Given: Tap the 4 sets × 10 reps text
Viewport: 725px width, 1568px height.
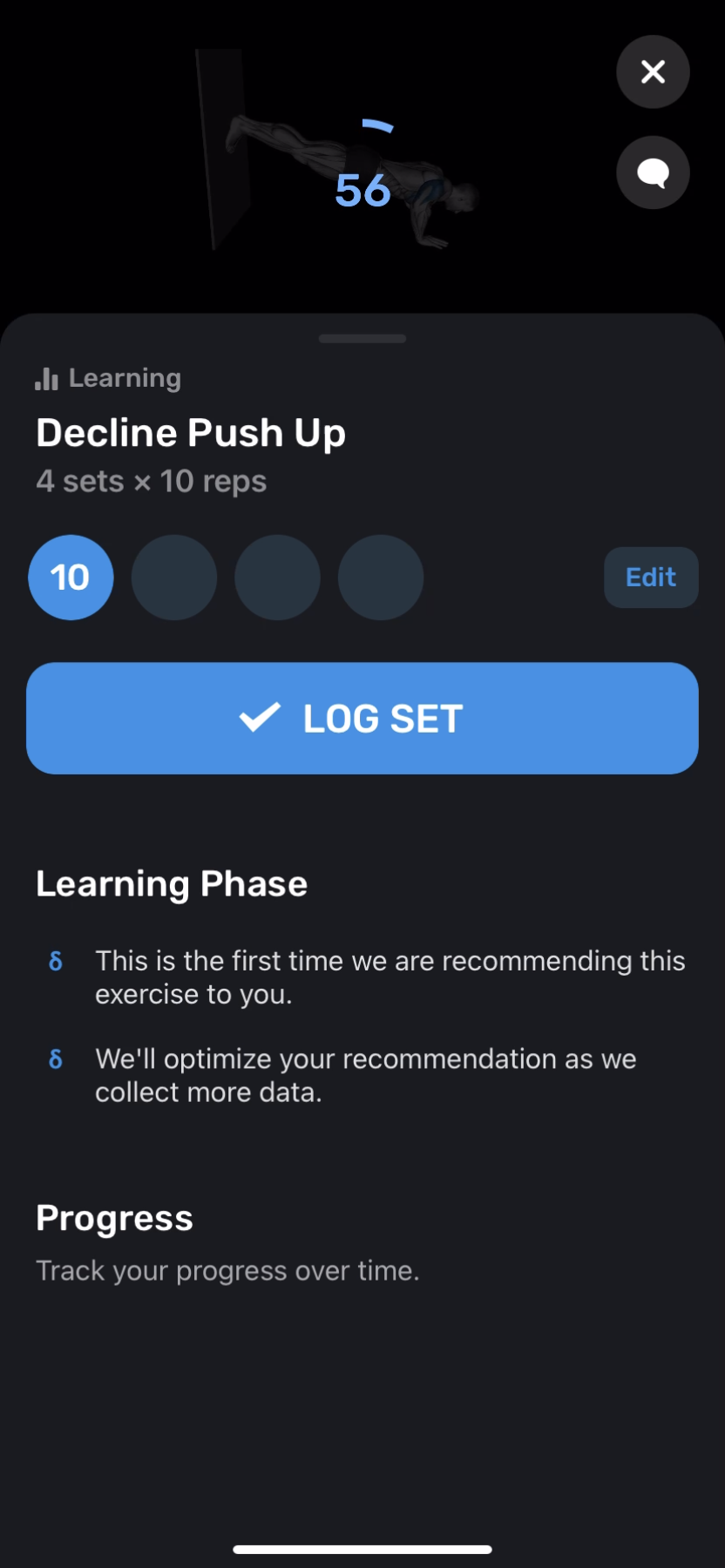Looking at the screenshot, I should 151,481.
